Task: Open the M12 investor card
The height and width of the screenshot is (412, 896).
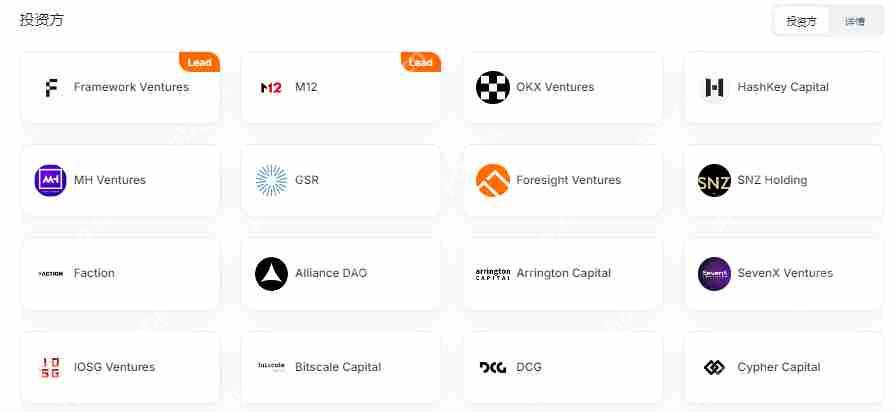Action: click(341, 88)
